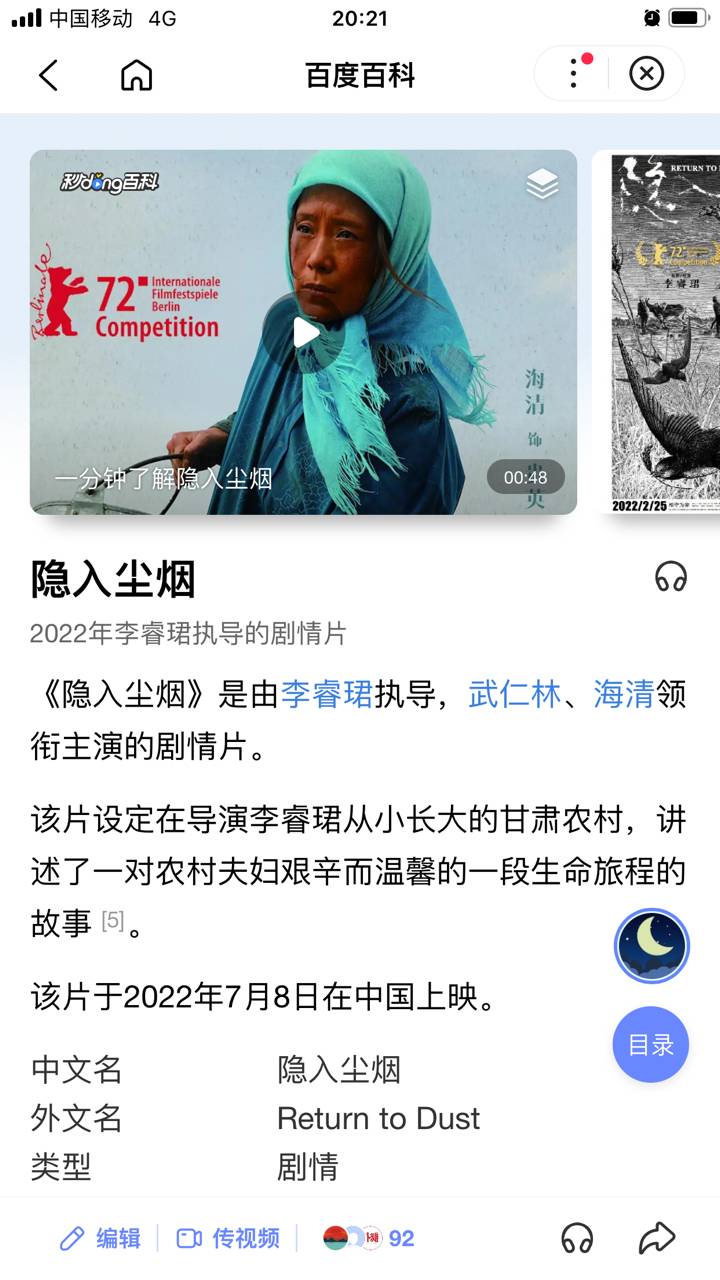The image size is (720, 1280).
Task: Tap 传视频 to upload a video
Action: point(228,1238)
